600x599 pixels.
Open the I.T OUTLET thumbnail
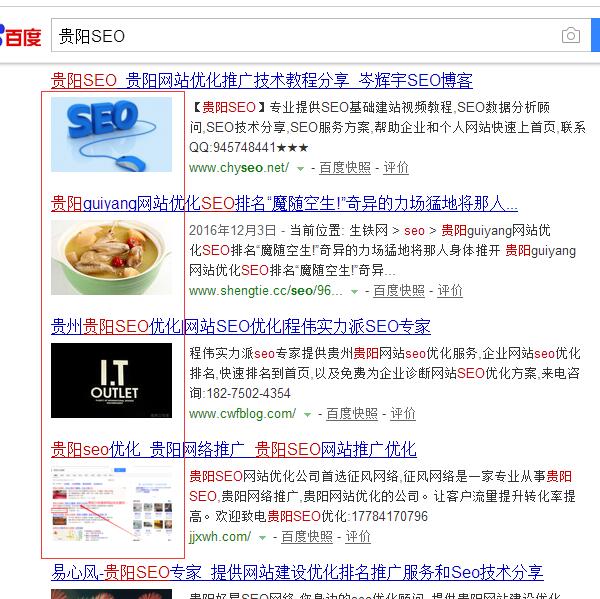point(111,380)
